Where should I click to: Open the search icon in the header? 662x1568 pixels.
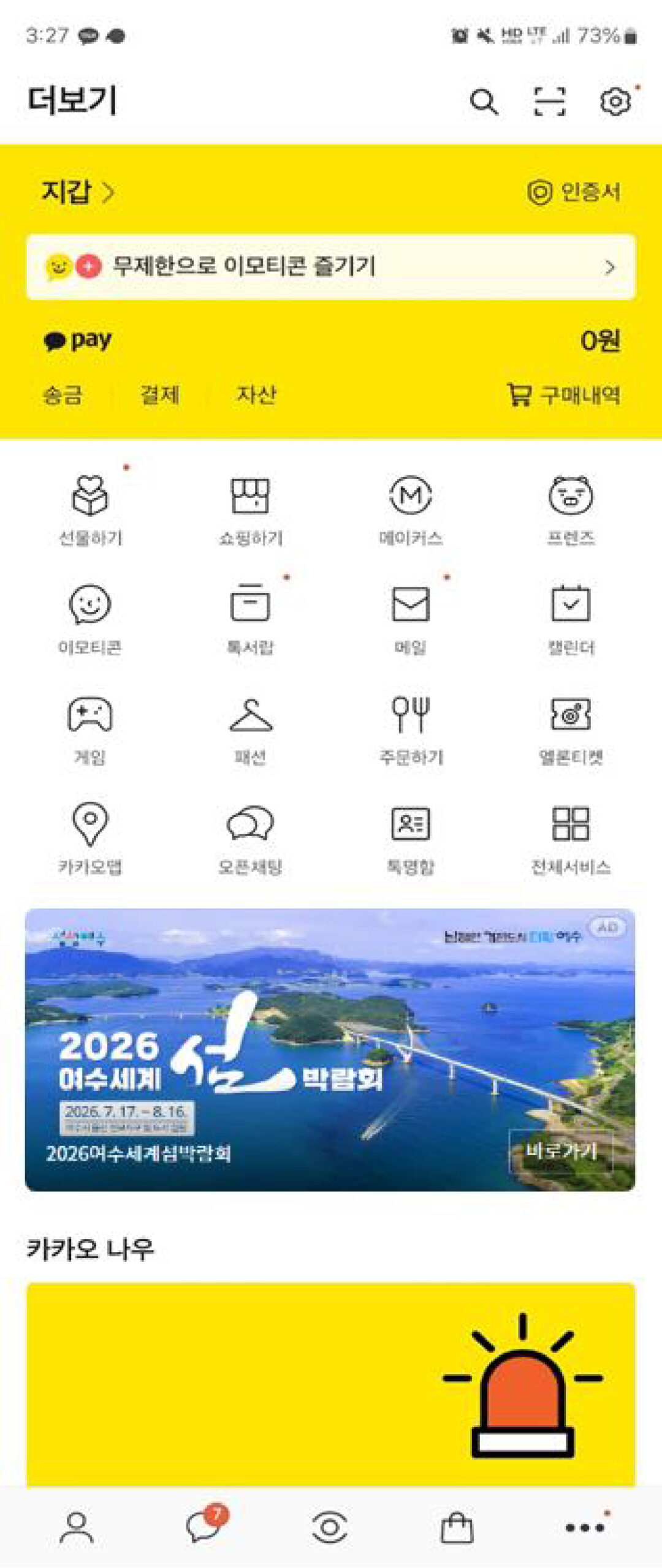484,102
